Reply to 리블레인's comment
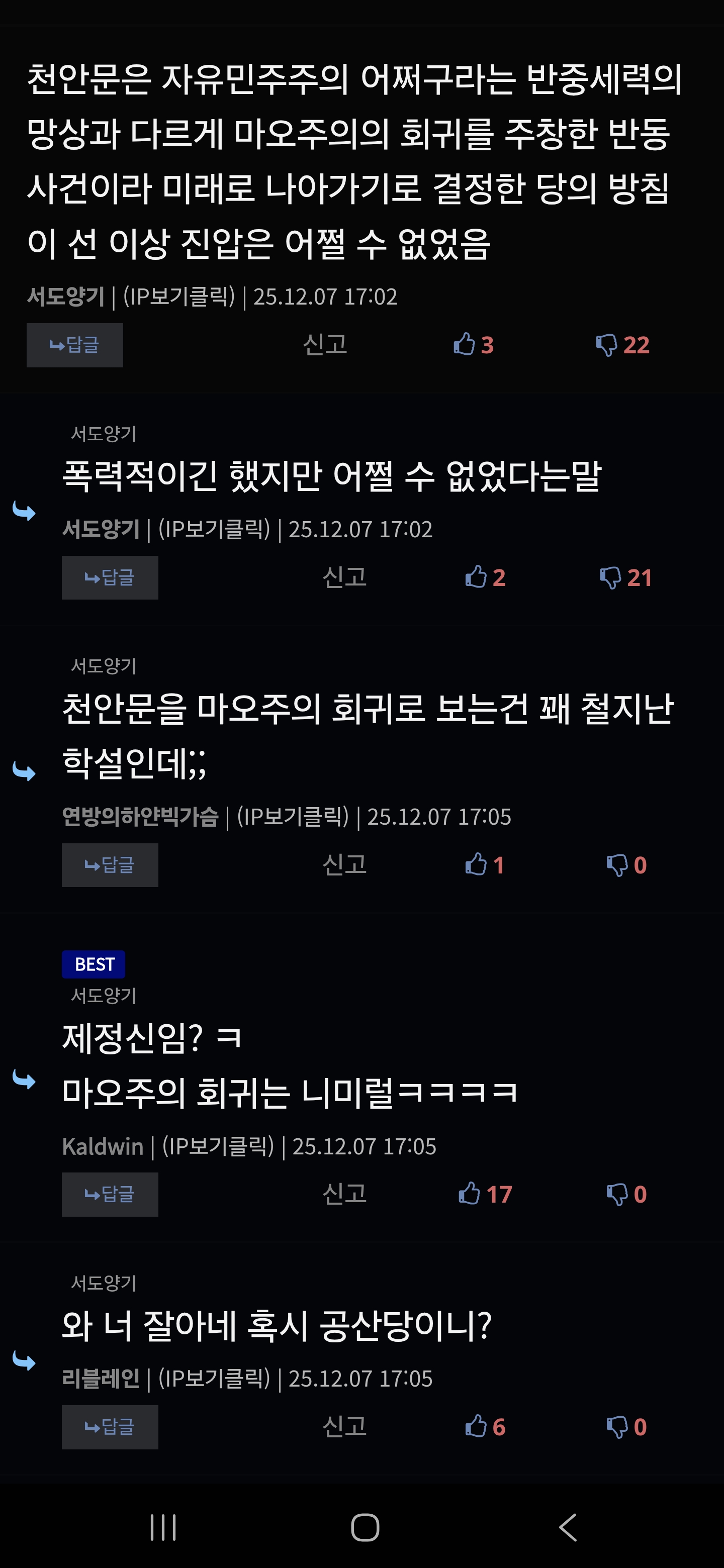Viewport: 724px width, 1568px height. pos(110,1427)
